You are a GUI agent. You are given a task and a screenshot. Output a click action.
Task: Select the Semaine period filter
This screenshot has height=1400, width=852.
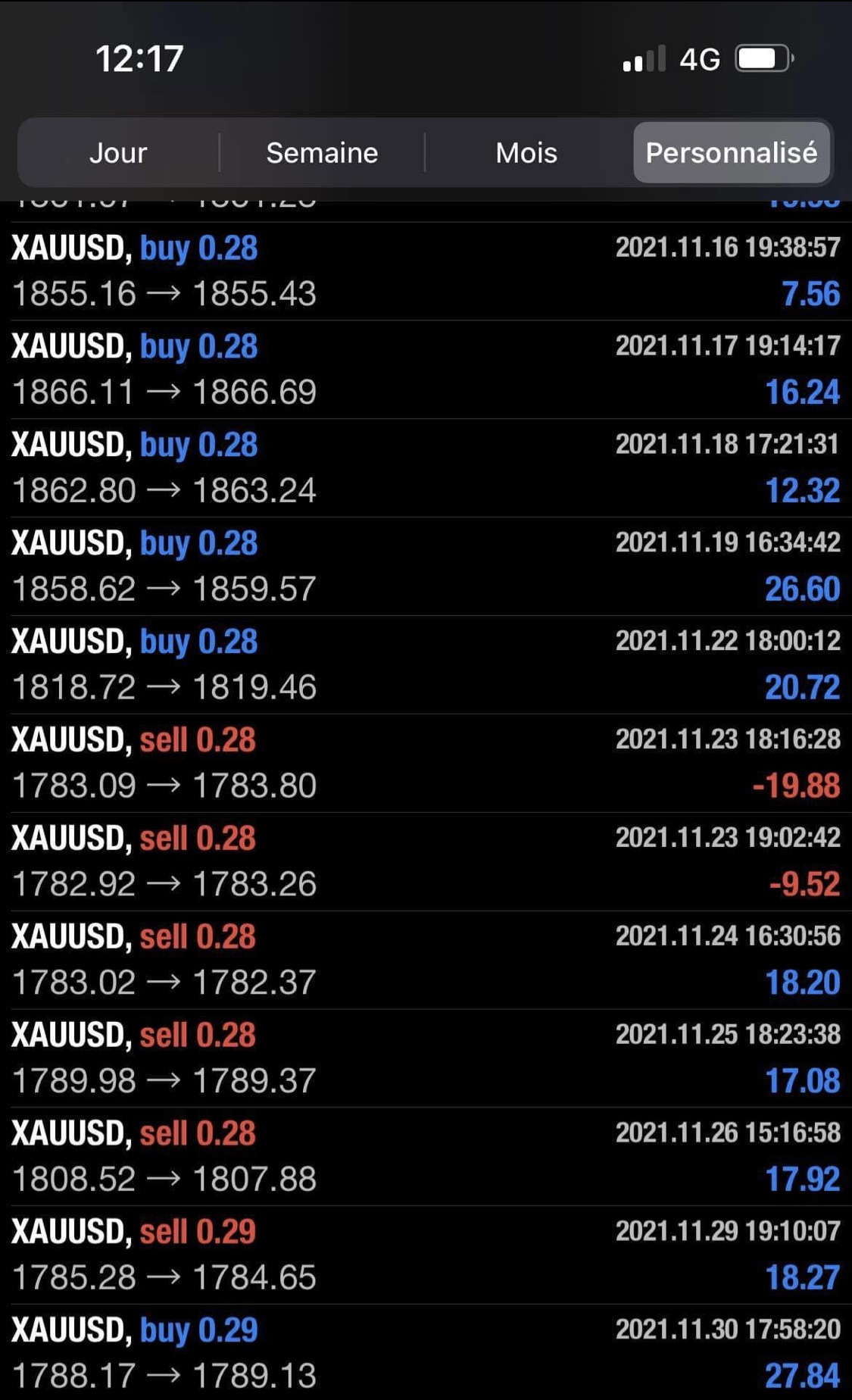tap(322, 153)
